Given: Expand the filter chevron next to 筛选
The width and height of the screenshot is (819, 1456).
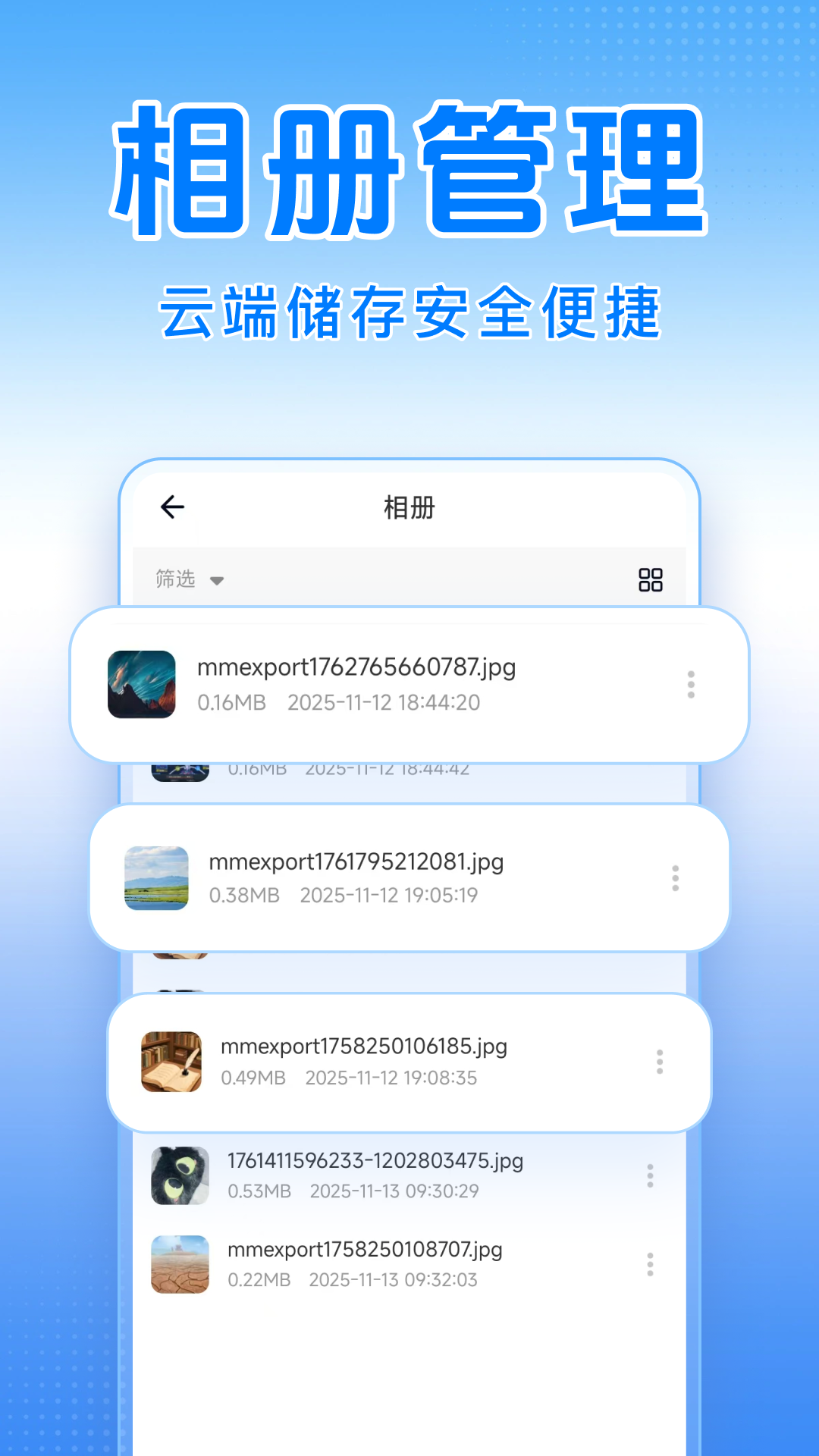Looking at the screenshot, I should [x=218, y=581].
